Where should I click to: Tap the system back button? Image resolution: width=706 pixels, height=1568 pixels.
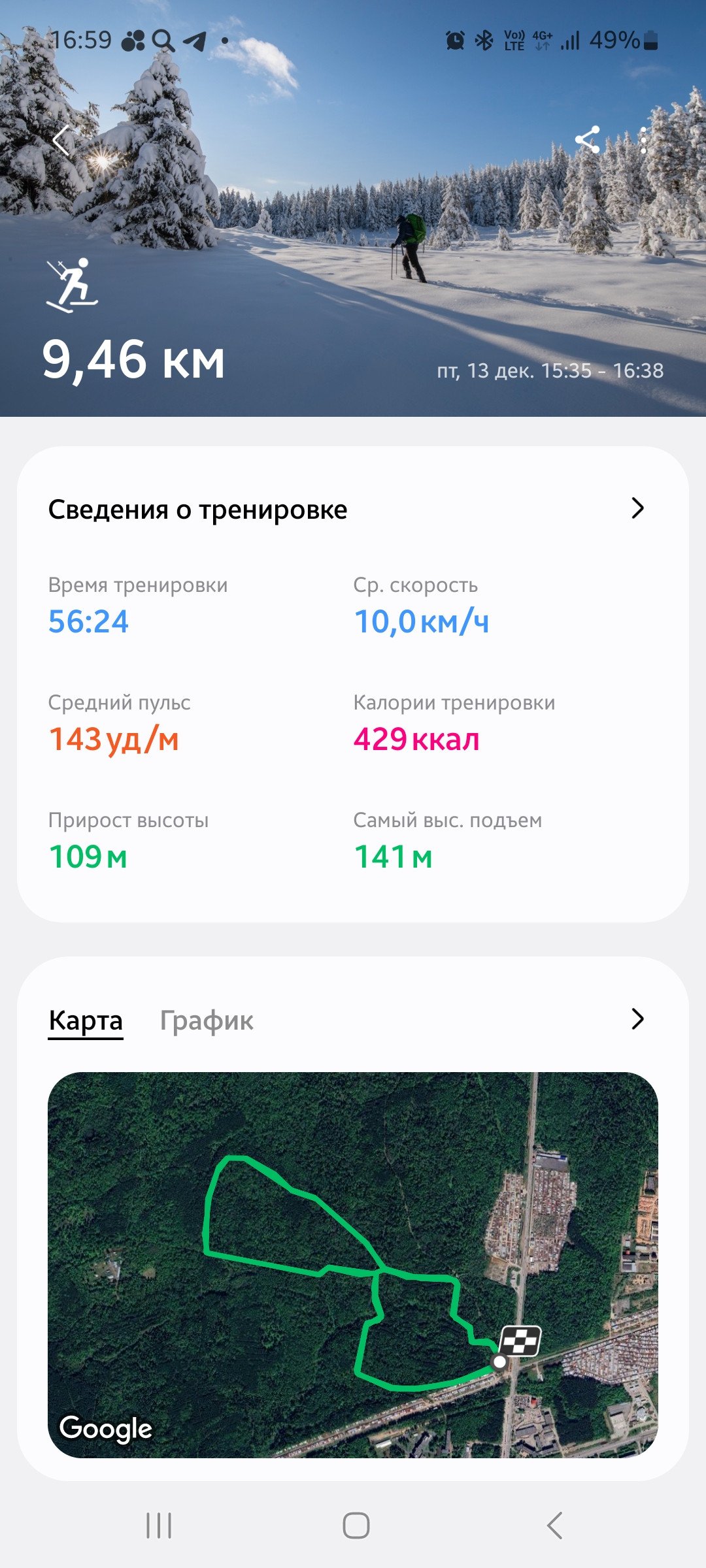(x=554, y=1526)
